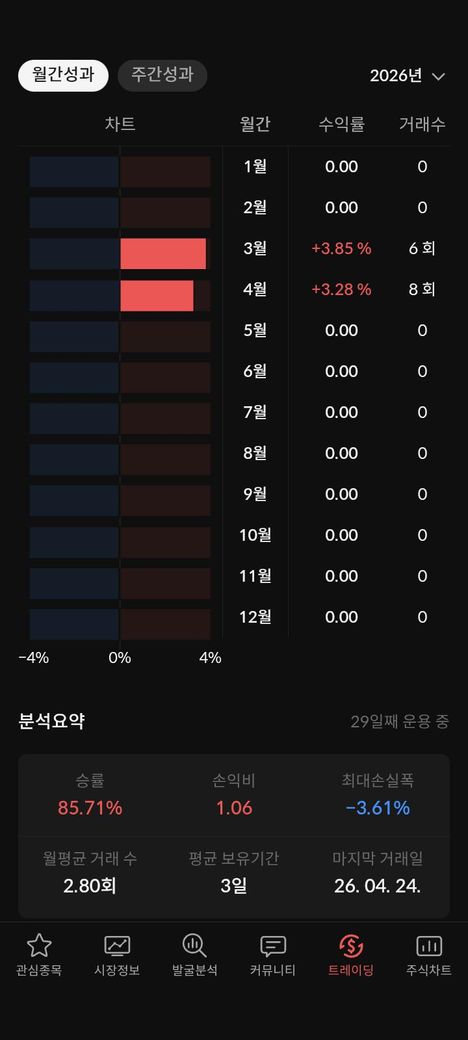Screen dimensions: 468x1040
Task: Go to 관심종목 in bottom navigation
Action: pyautogui.click(x=38, y=954)
